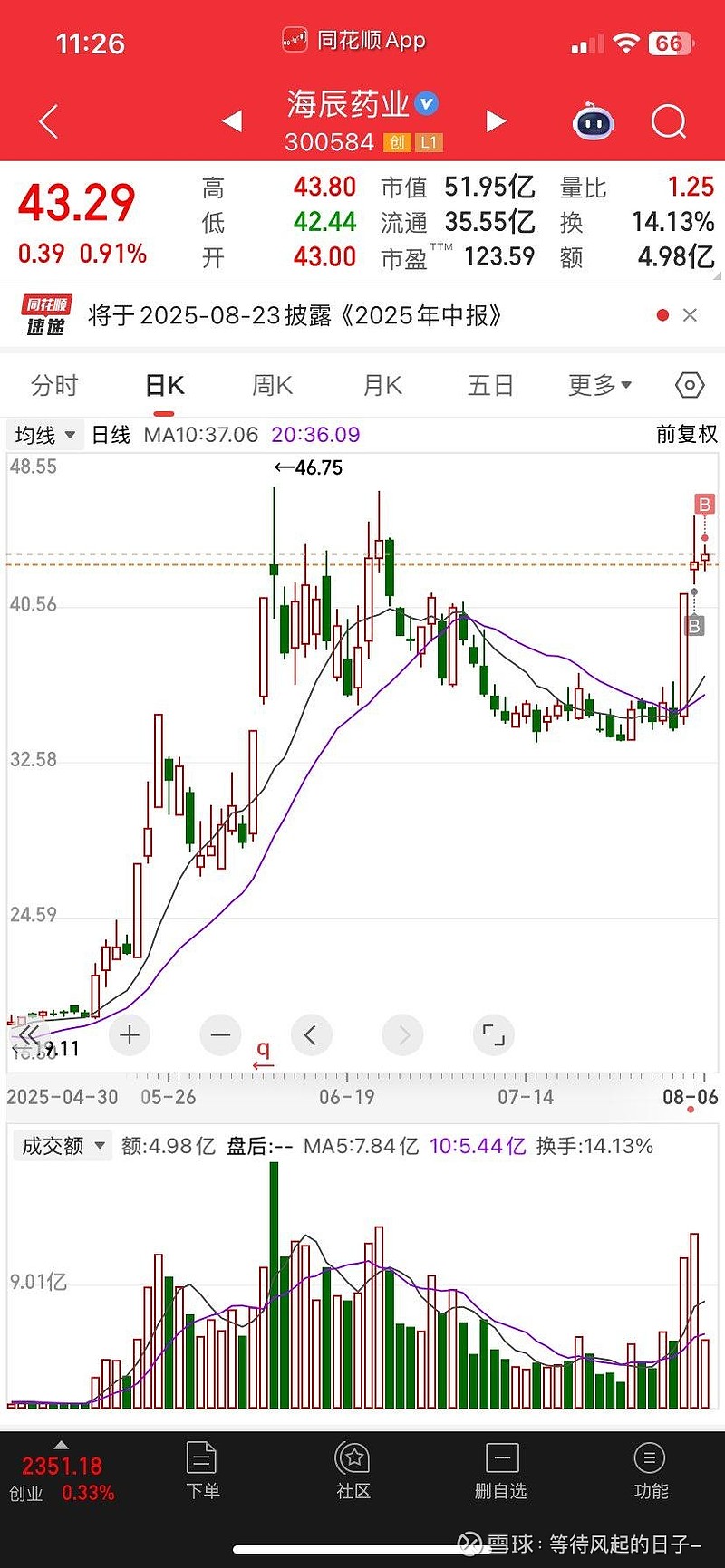This screenshot has width=725, height=1568.
Task: Go back using the top-left arrow
Action: tap(49, 121)
